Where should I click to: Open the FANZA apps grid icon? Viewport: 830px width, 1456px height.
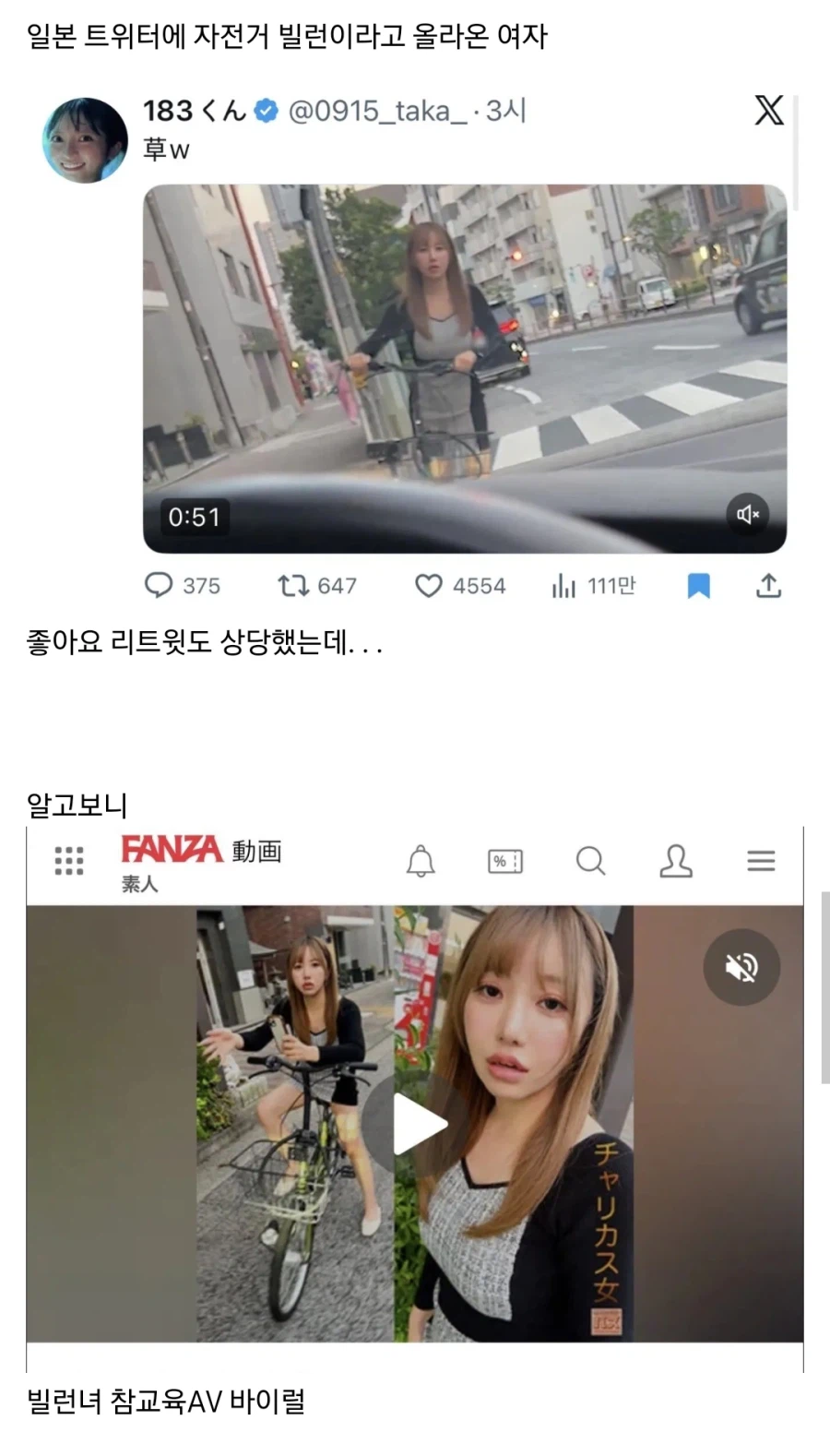click(68, 861)
